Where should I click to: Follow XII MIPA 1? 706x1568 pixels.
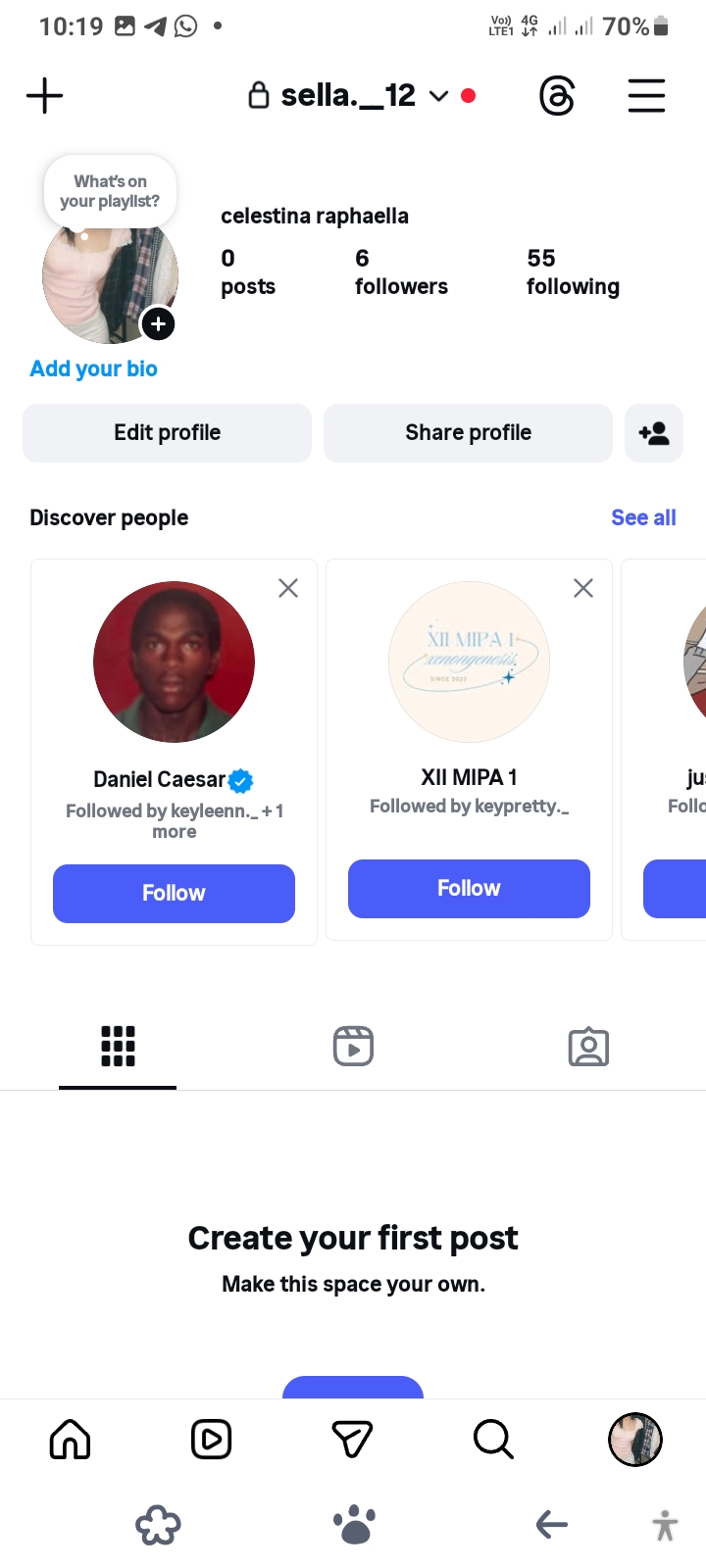[x=469, y=889]
